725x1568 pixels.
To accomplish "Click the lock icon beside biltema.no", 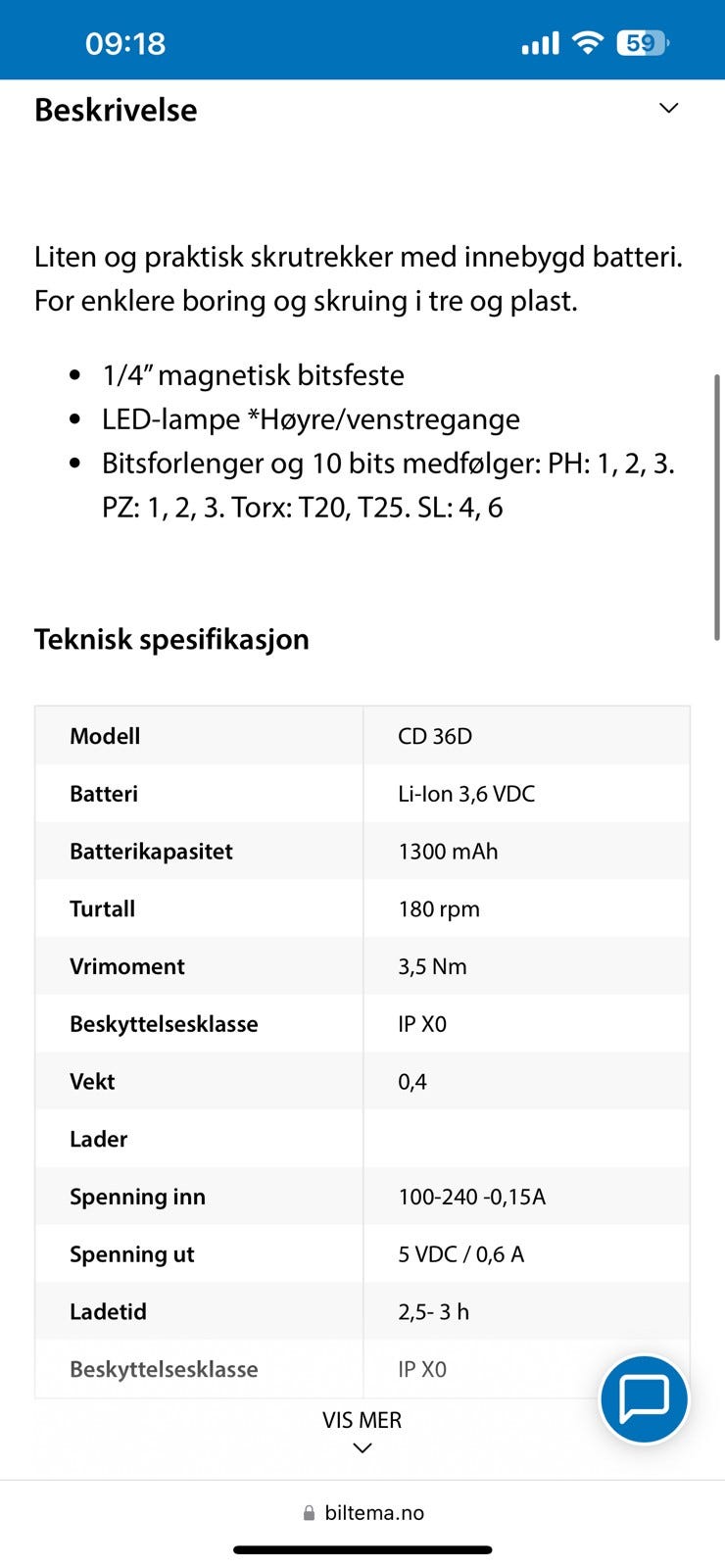I will pos(308,1511).
